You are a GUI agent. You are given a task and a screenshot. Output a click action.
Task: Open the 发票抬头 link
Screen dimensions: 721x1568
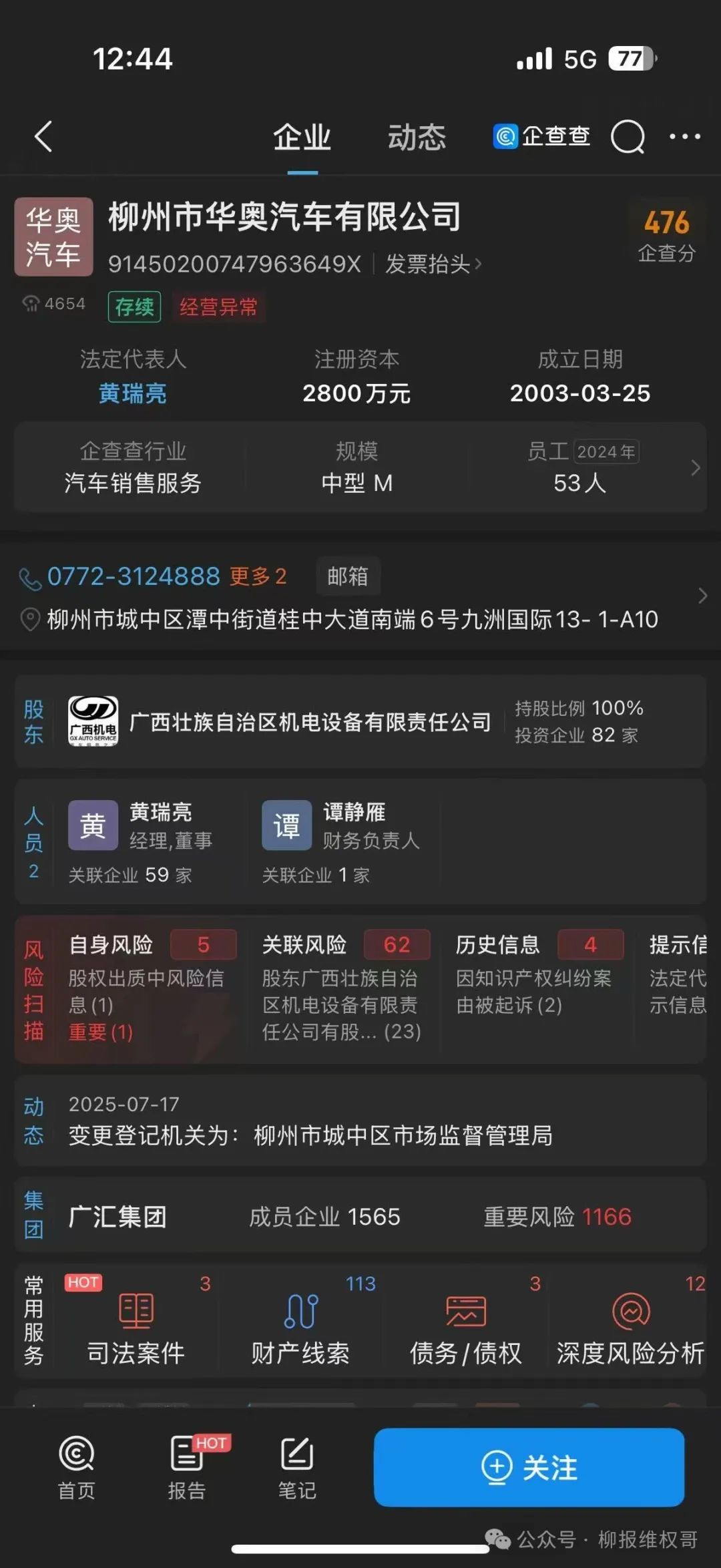tap(433, 264)
